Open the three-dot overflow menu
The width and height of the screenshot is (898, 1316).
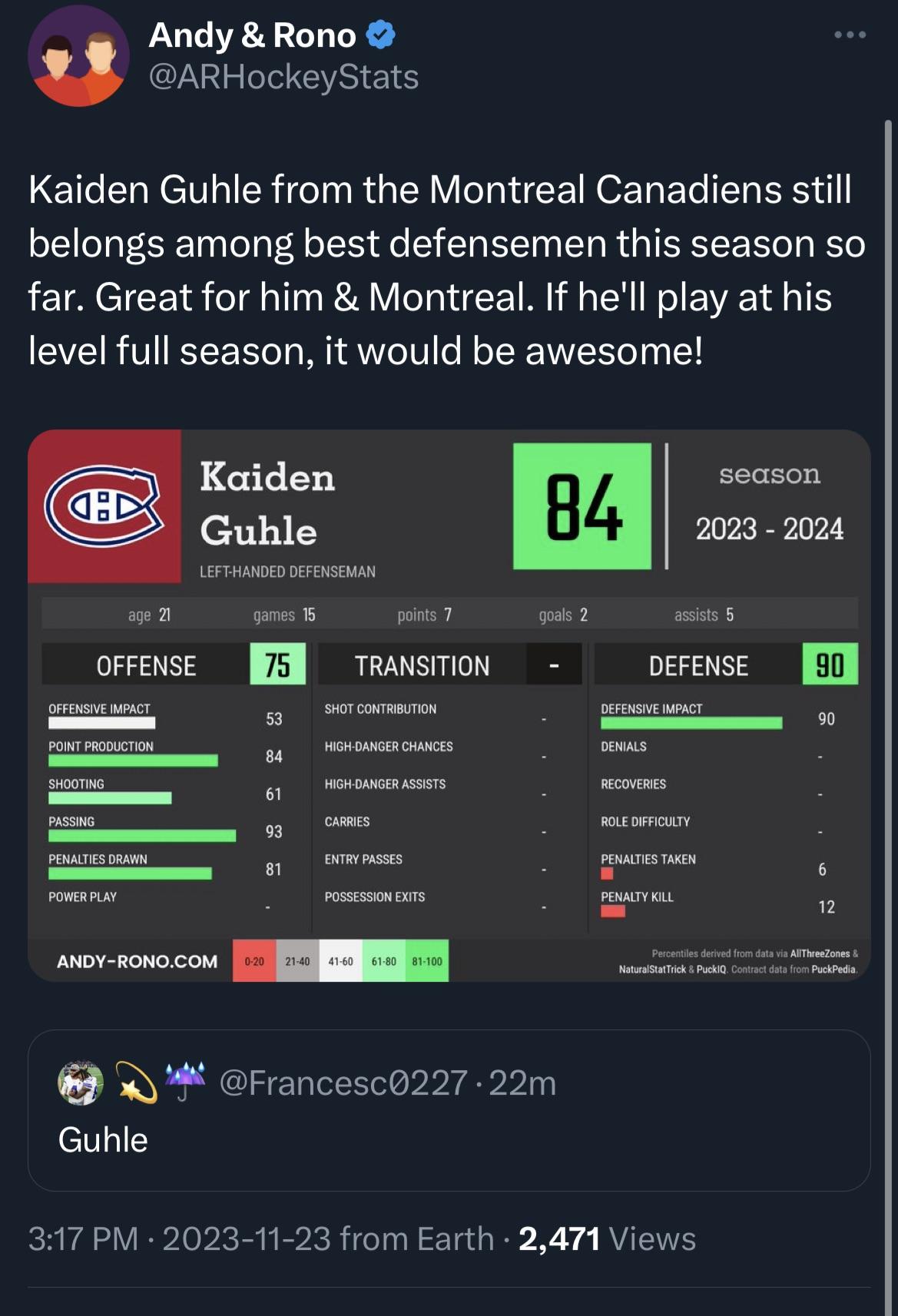tap(850, 35)
